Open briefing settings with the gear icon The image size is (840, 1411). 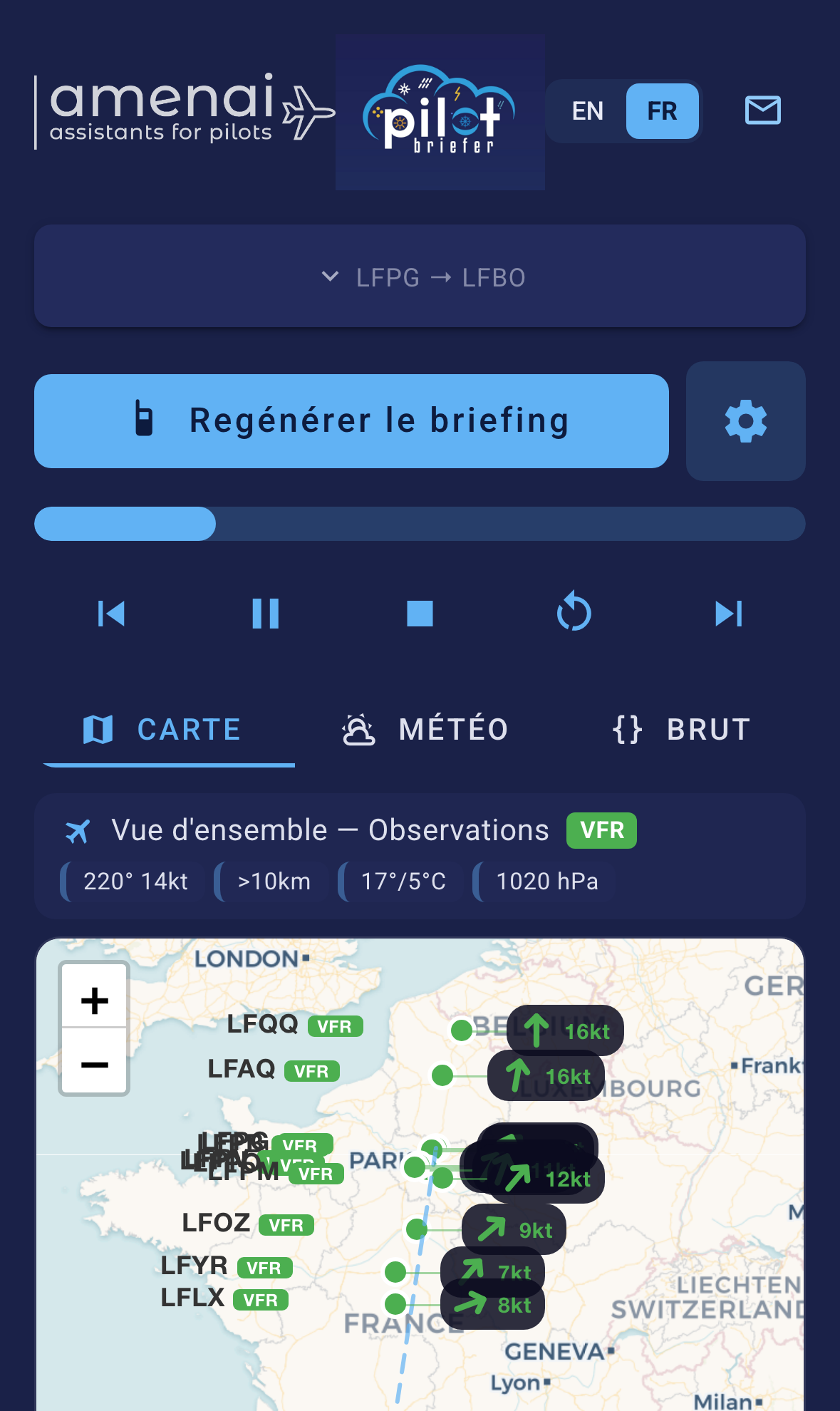pyautogui.click(x=745, y=421)
